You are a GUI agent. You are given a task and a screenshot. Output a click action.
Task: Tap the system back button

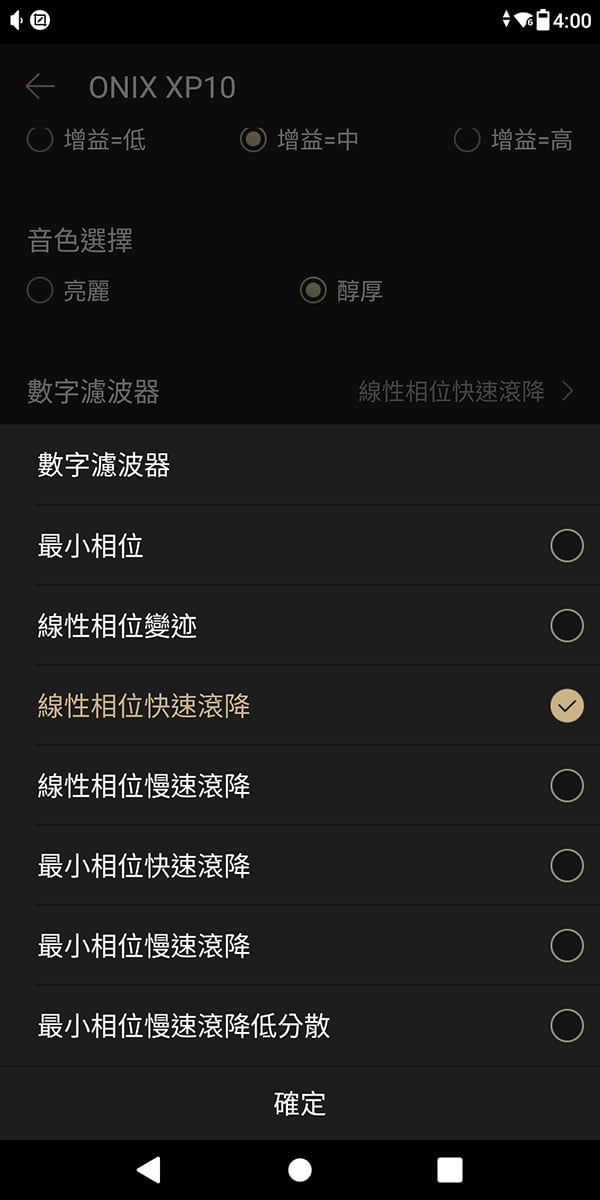(149, 1170)
